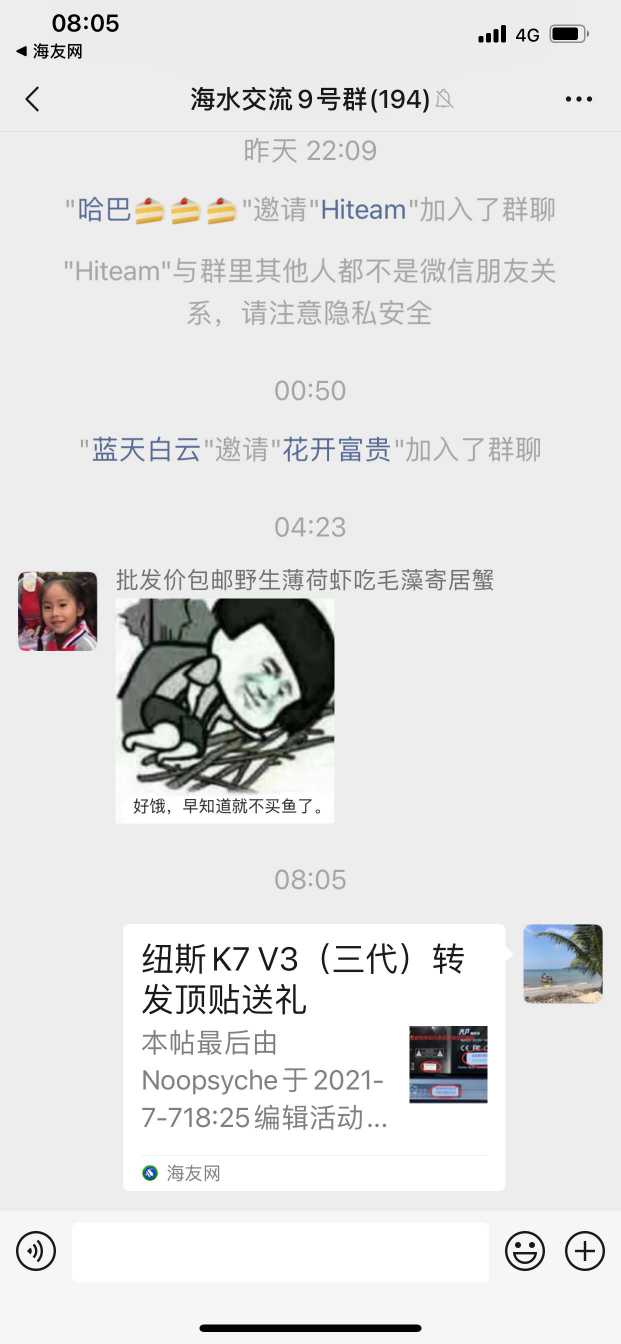
Task: View the 好饿 meme image full screen
Action: [x=225, y=710]
